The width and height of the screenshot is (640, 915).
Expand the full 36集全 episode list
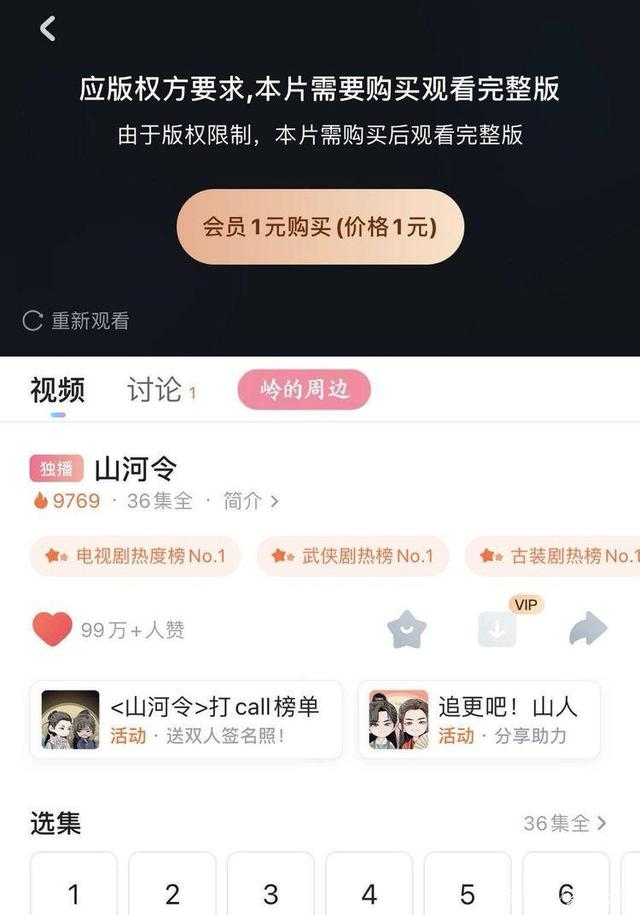tap(565, 824)
